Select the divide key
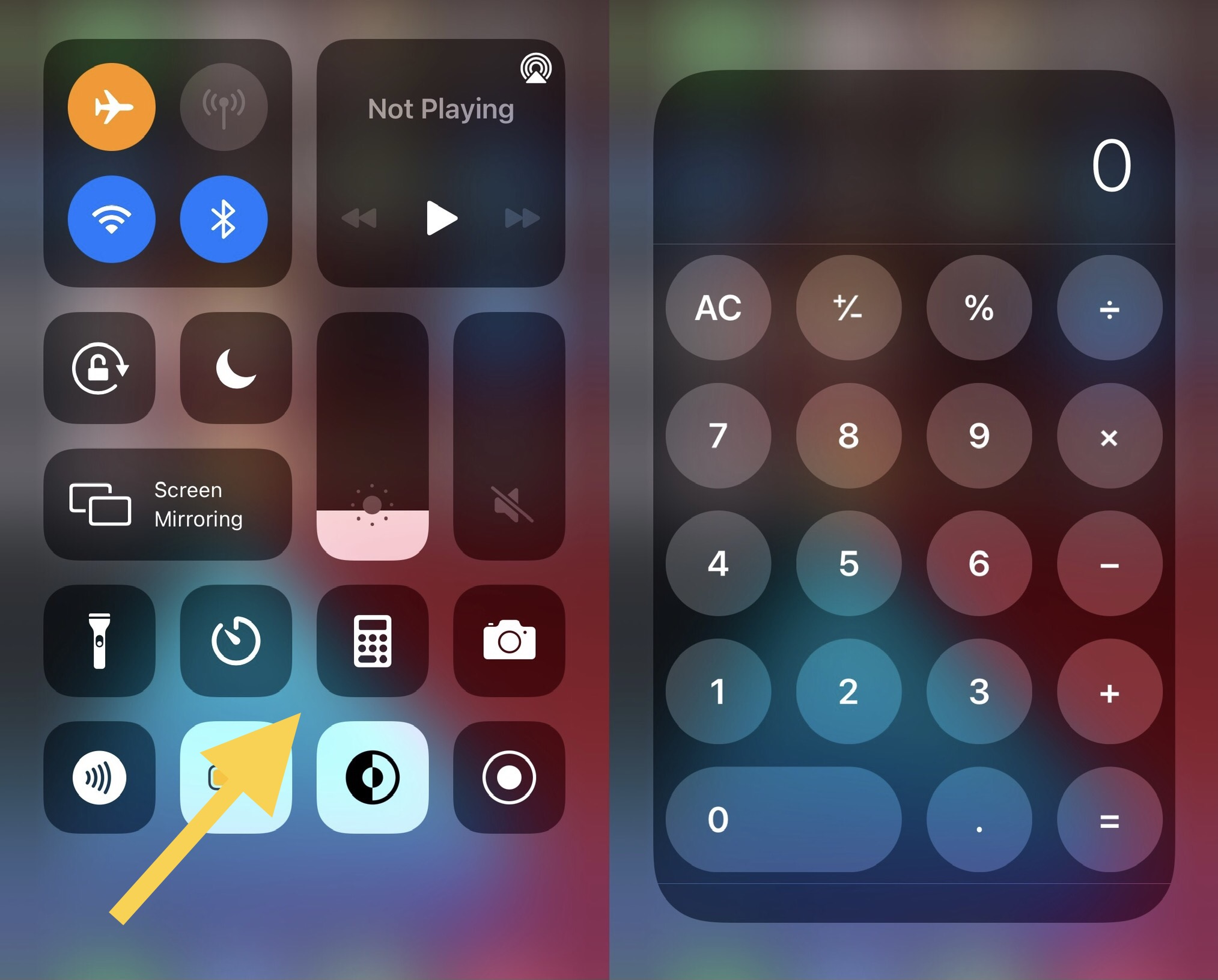 (x=1109, y=308)
